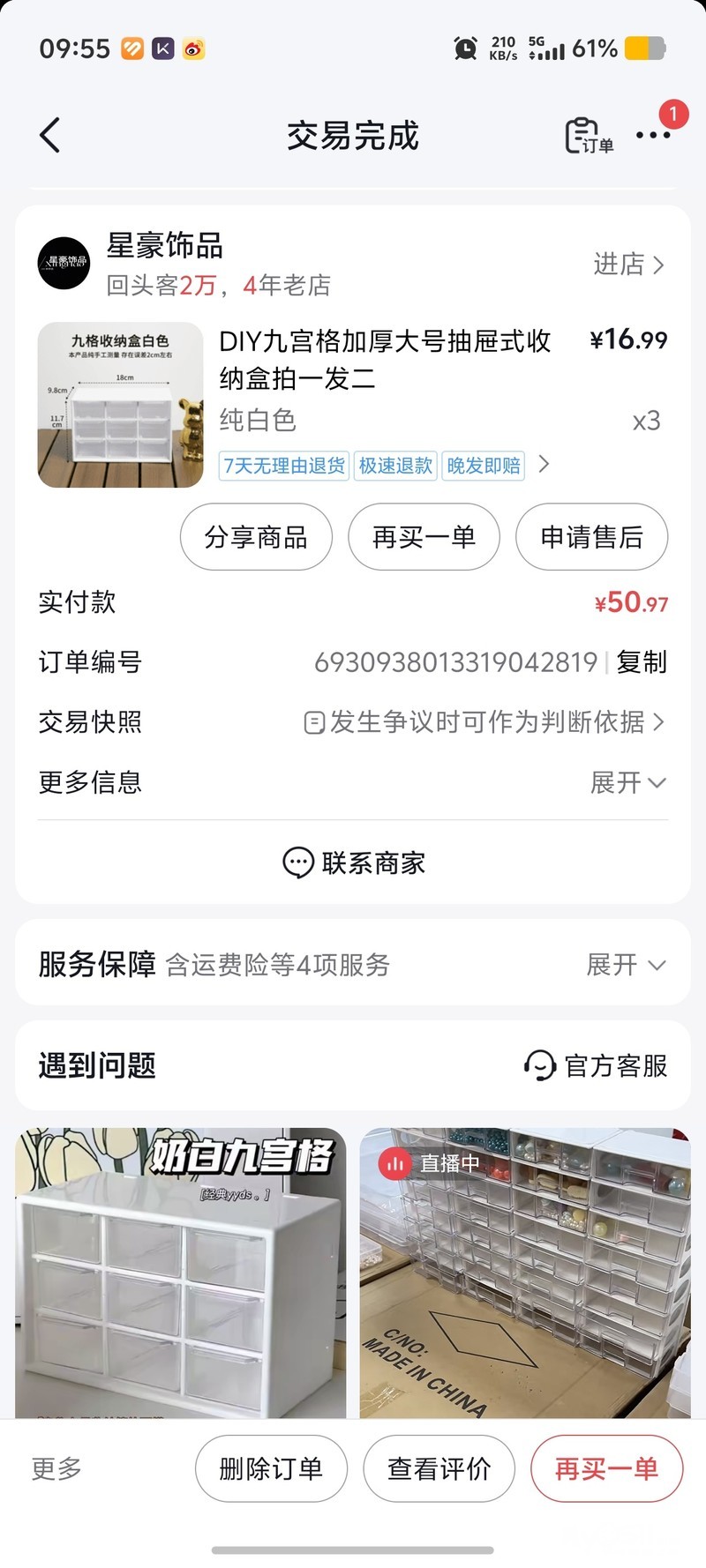Expand 更多信息 details
The height and width of the screenshot is (1568, 706).
tap(628, 782)
